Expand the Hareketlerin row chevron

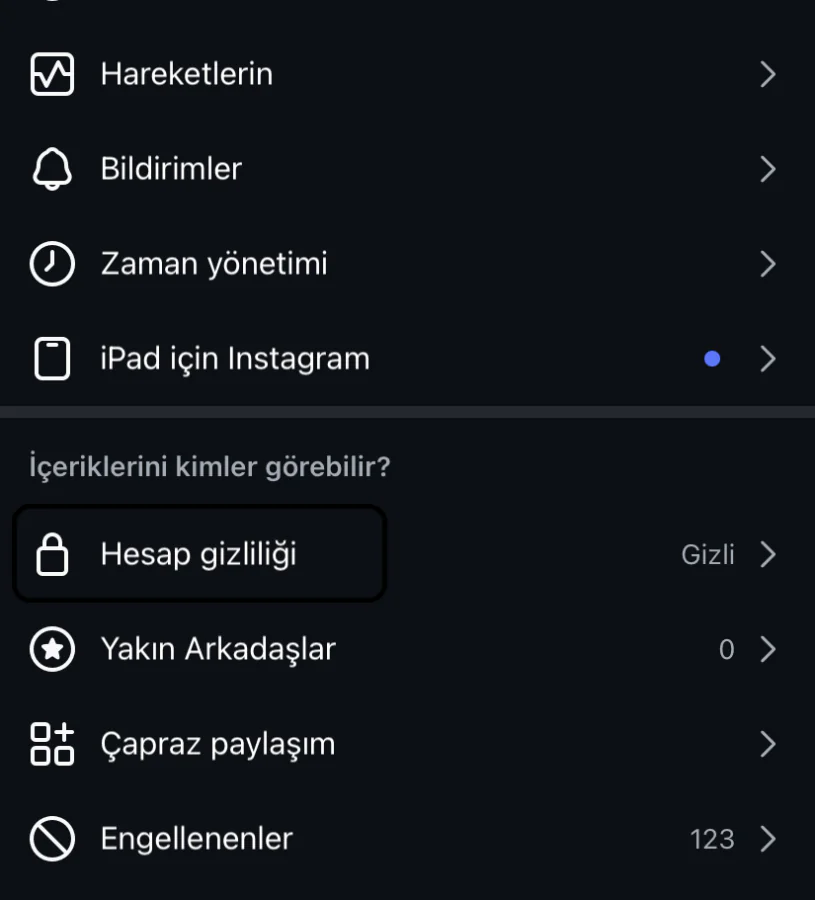(768, 73)
